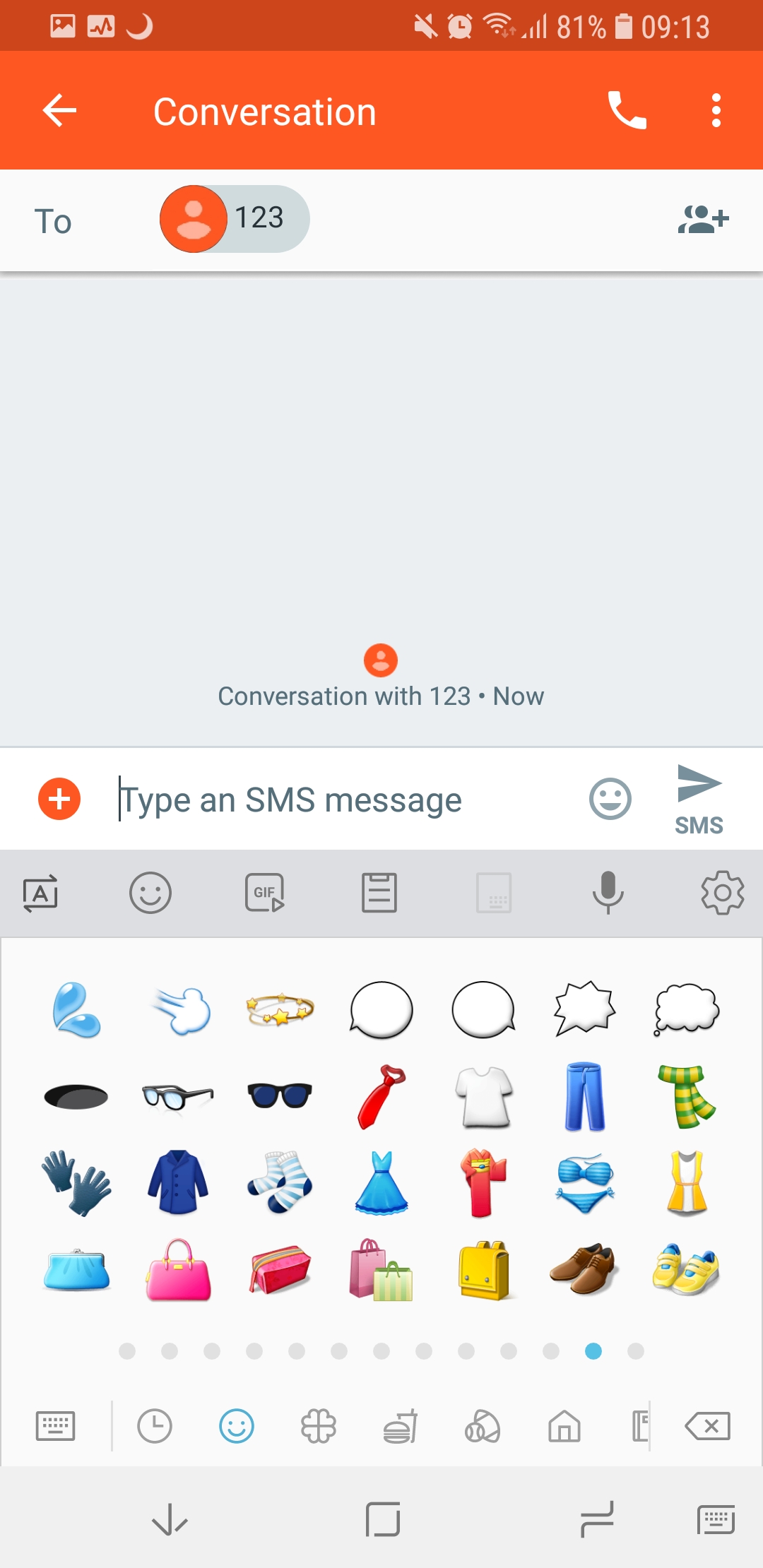The image size is (763, 1568).
Task: Insert the blue dress emoji
Action: pos(381,1183)
